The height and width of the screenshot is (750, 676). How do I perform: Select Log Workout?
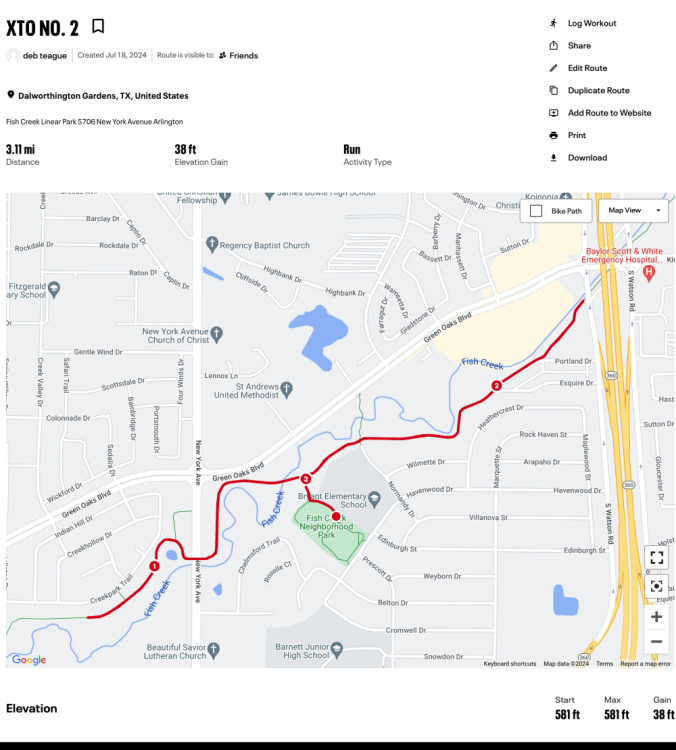click(591, 23)
